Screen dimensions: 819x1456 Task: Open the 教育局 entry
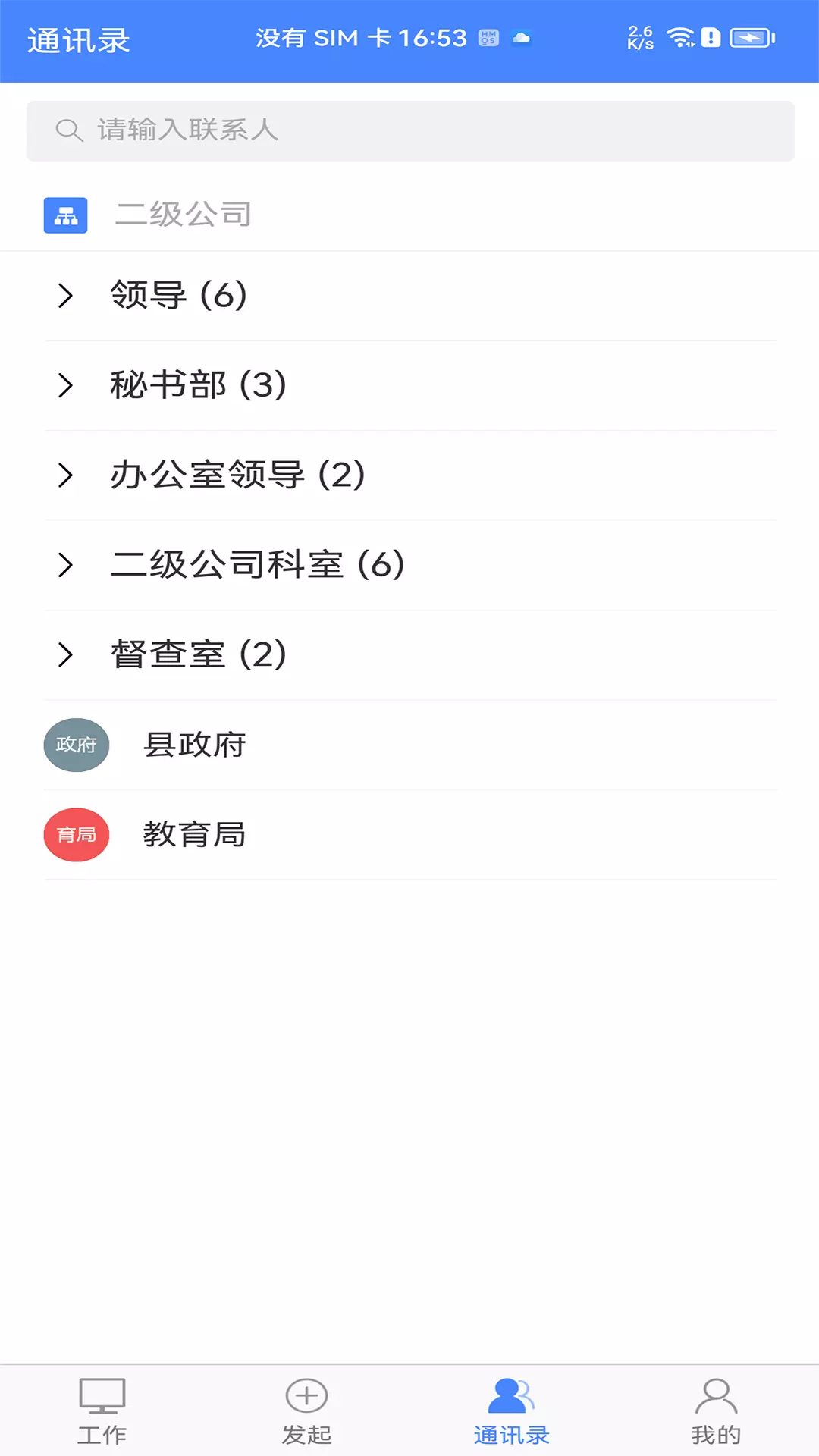click(x=410, y=834)
